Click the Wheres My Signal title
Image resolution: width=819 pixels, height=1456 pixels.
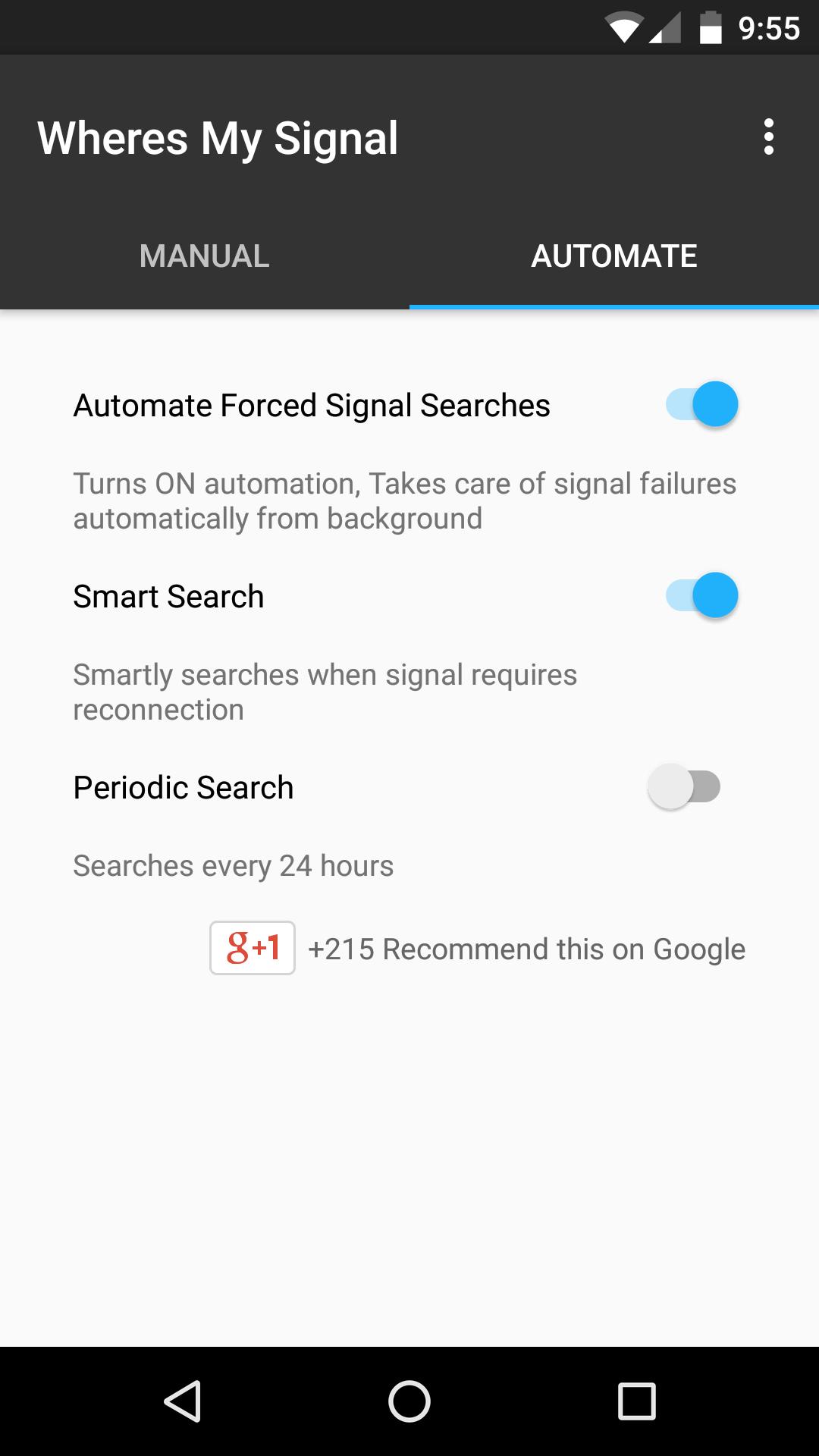218,139
